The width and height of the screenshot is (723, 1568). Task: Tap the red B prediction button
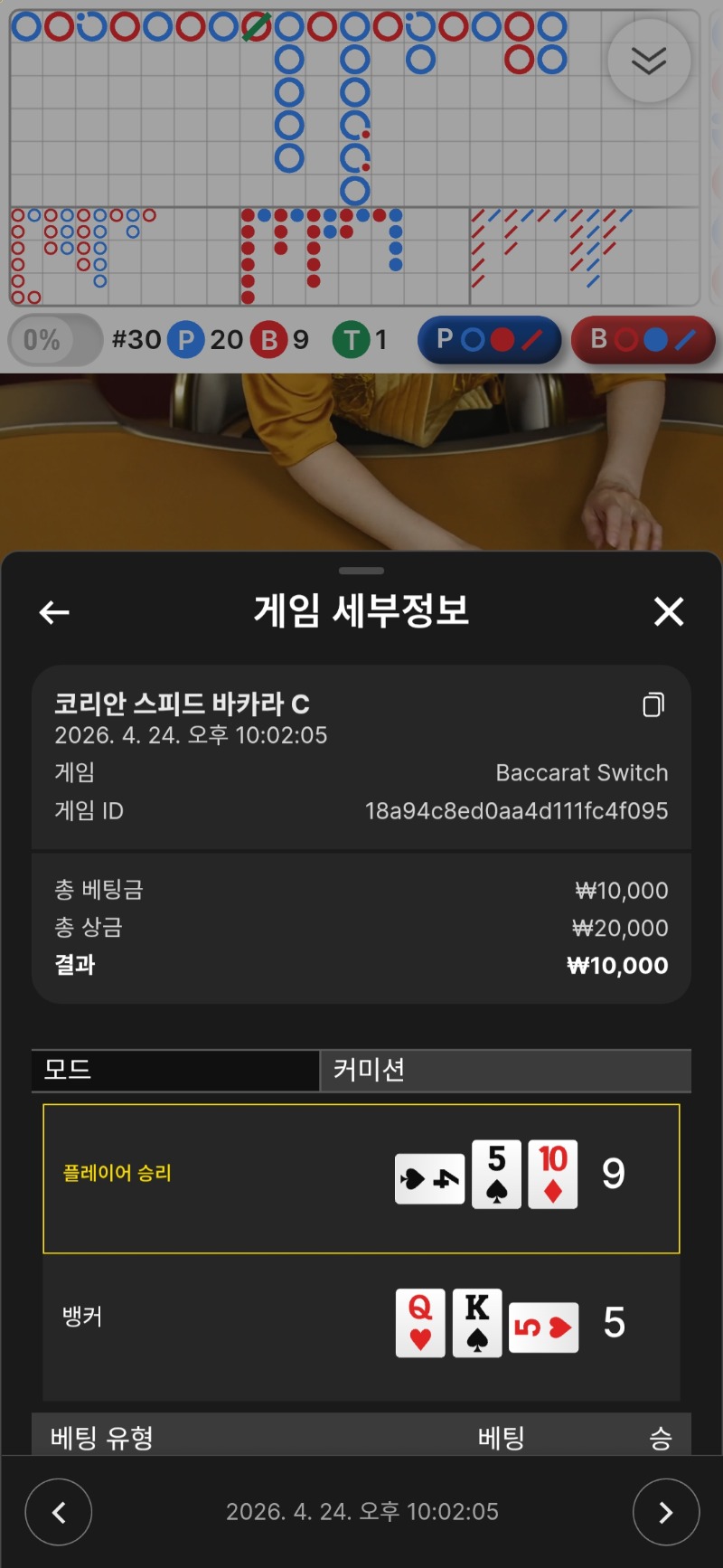(x=643, y=340)
